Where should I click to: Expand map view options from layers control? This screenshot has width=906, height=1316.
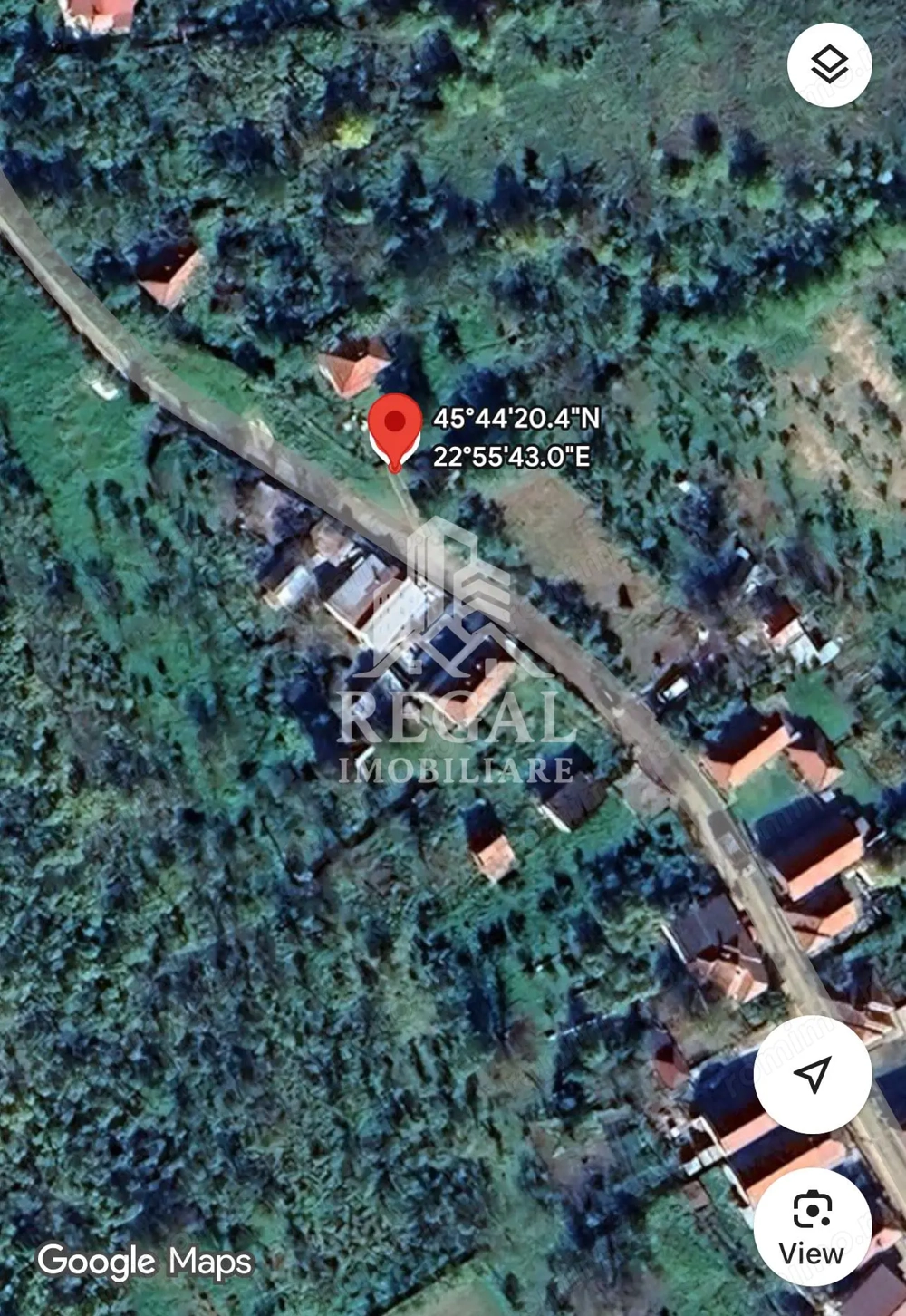(830, 62)
